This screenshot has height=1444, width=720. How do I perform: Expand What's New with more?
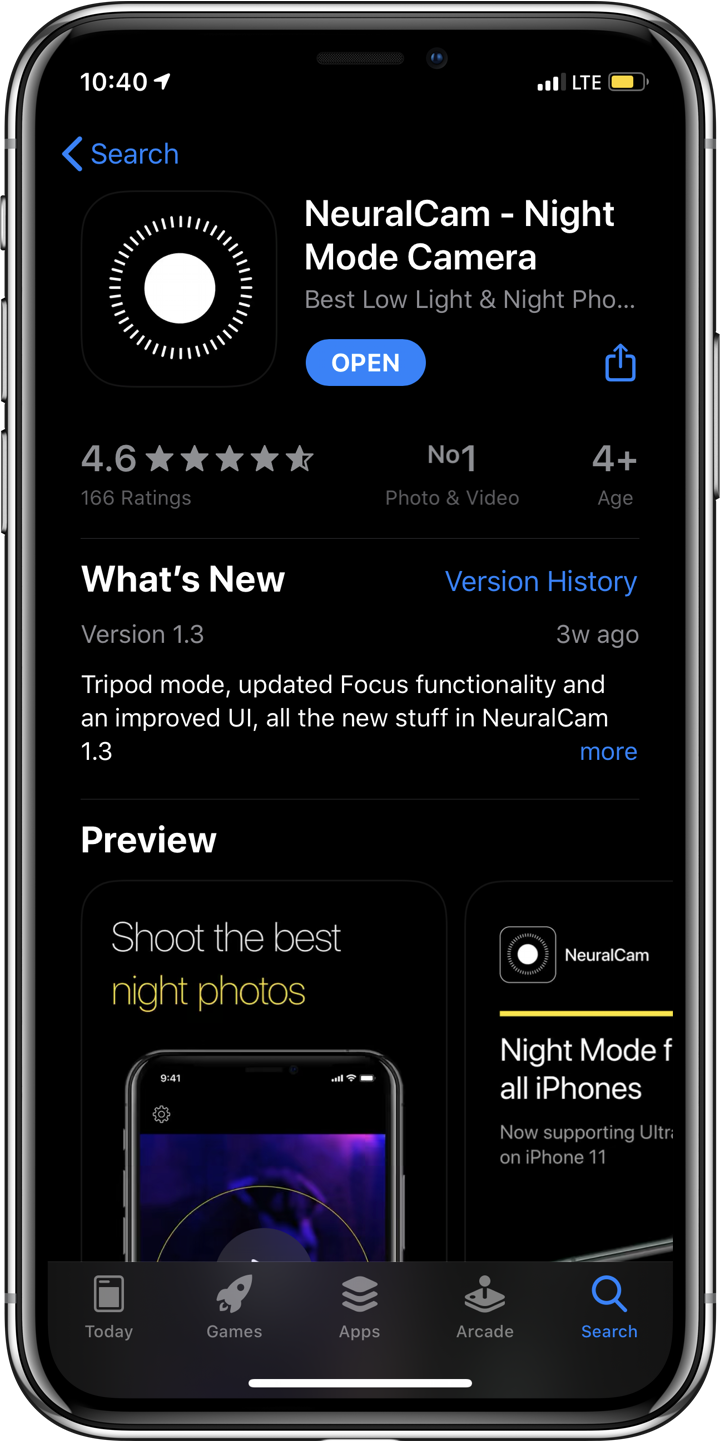click(x=608, y=751)
